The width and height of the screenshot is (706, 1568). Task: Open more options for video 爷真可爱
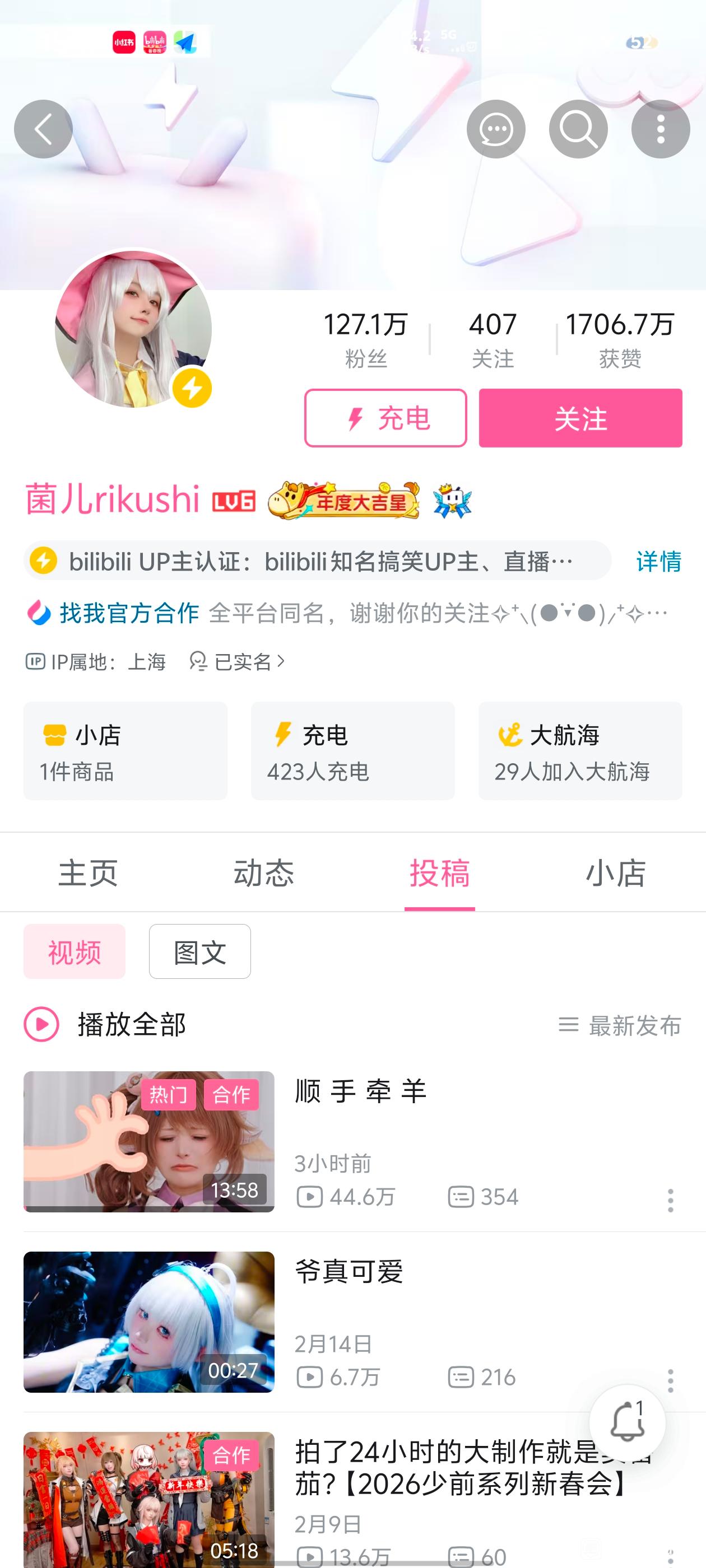point(670,1381)
